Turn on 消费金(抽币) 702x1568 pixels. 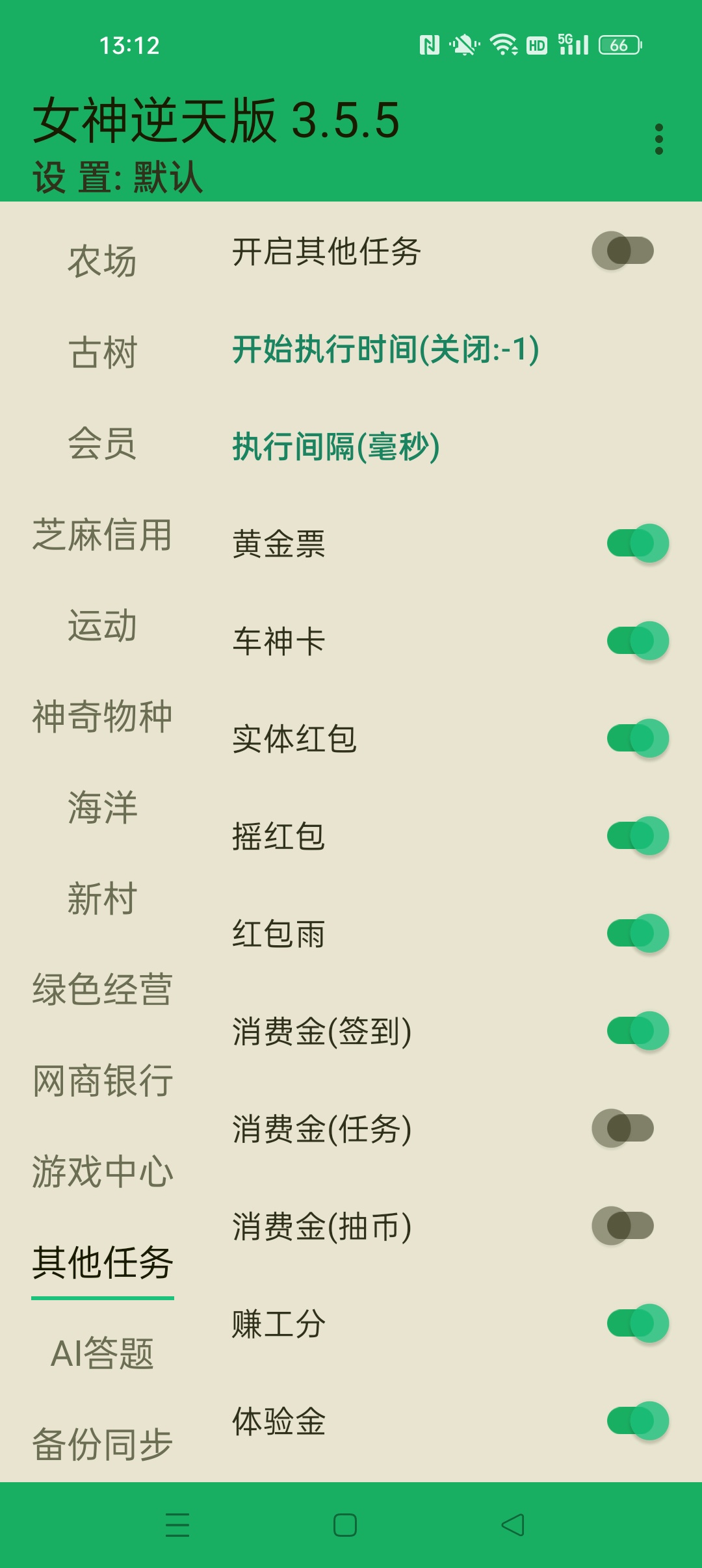[623, 1225]
